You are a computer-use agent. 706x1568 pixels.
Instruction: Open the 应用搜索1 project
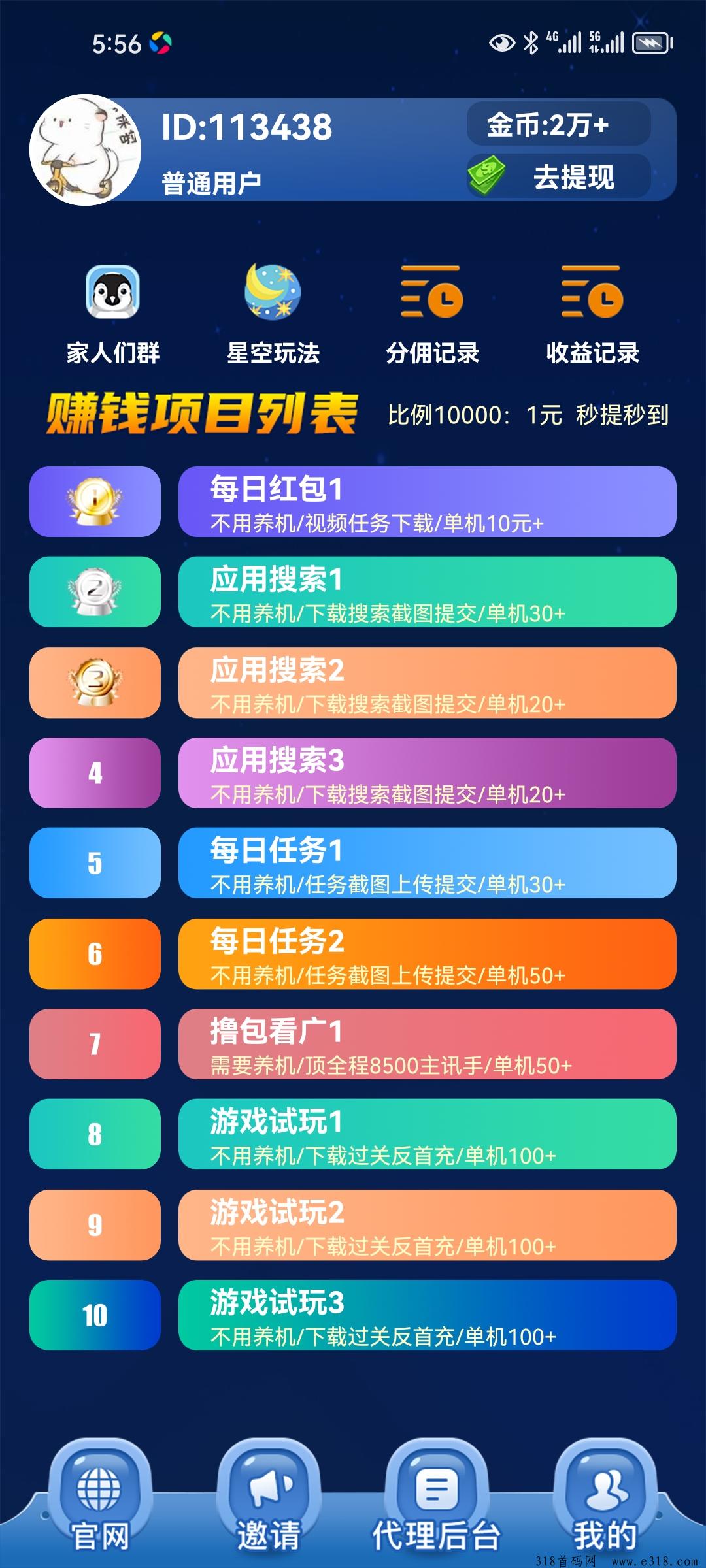427,592
